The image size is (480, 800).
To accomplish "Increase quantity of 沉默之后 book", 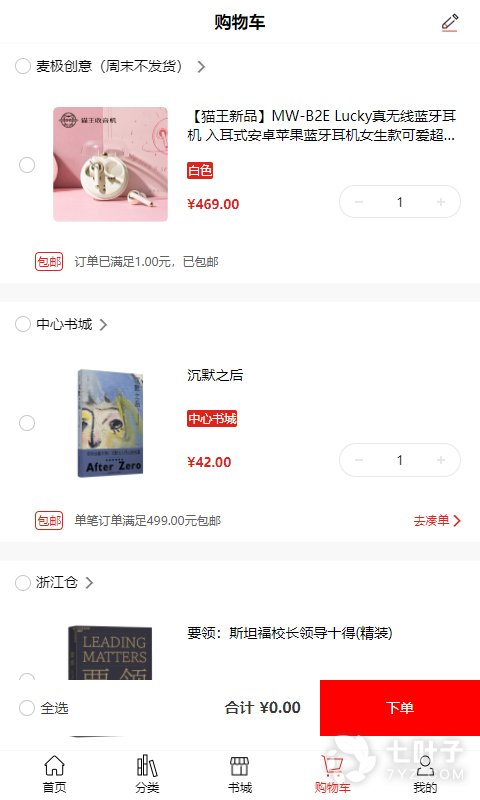I will point(441,460).
